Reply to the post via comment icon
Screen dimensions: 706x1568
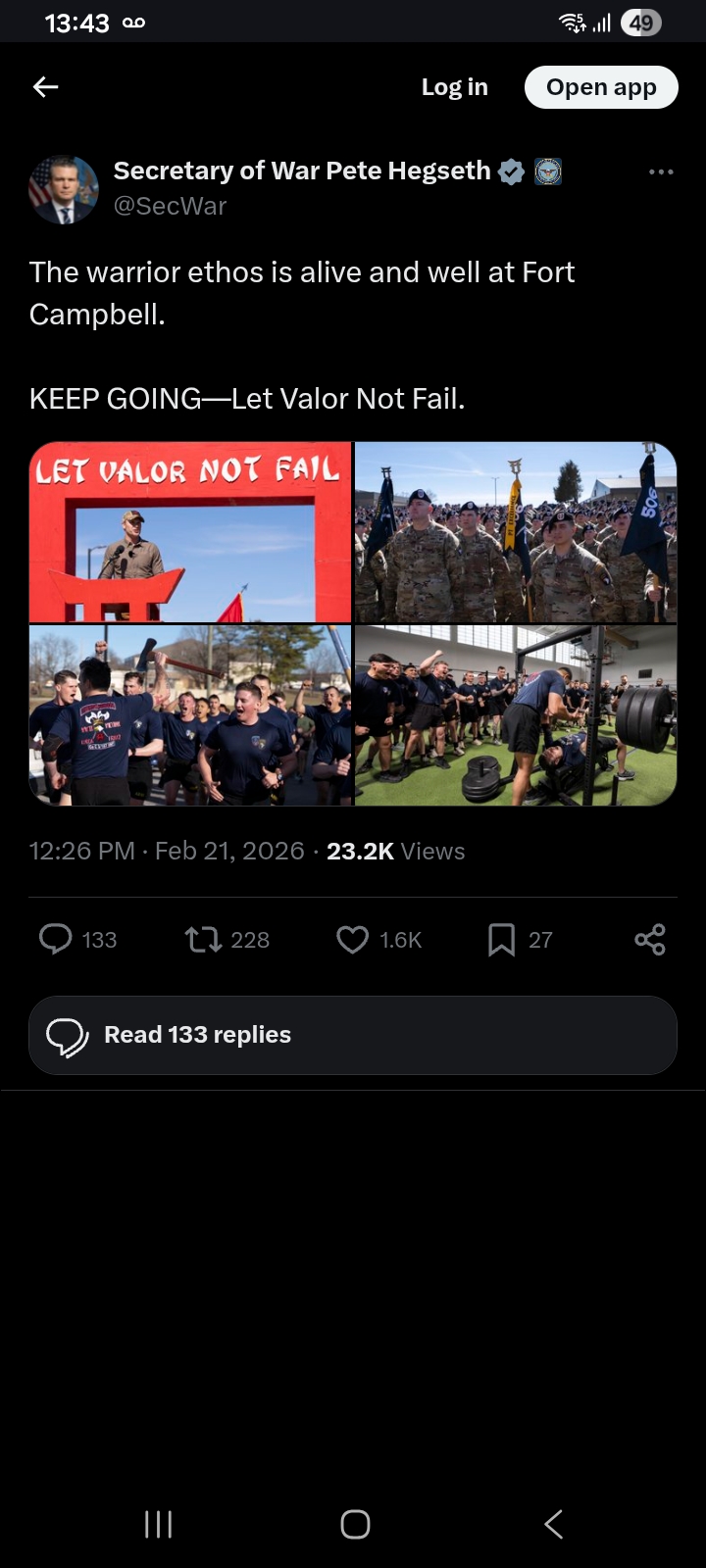pos(56,939)
